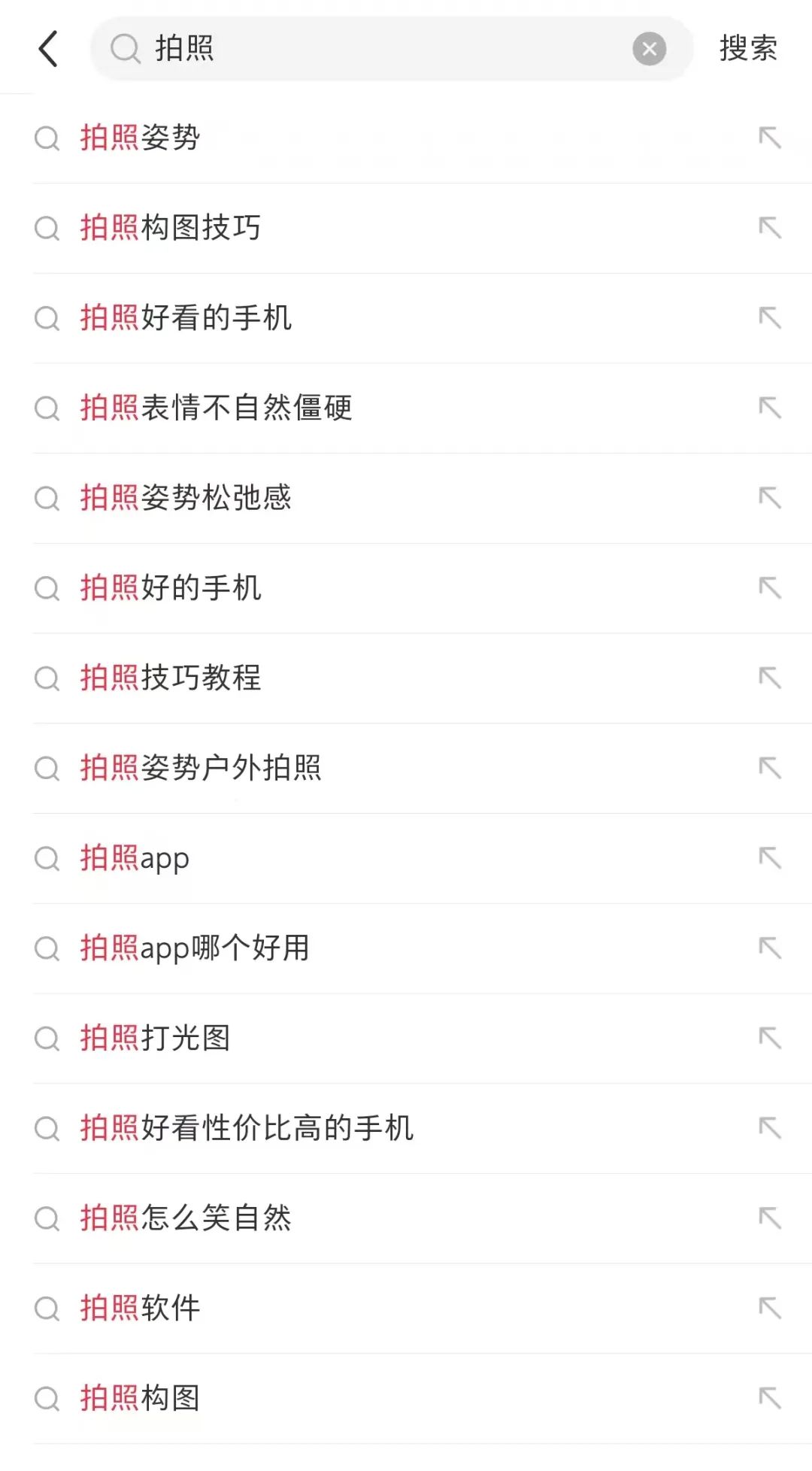Open the suggestion 拍照表情不自然僵硬
This screenshot has width=812, height=1471.
coord(217,408)
